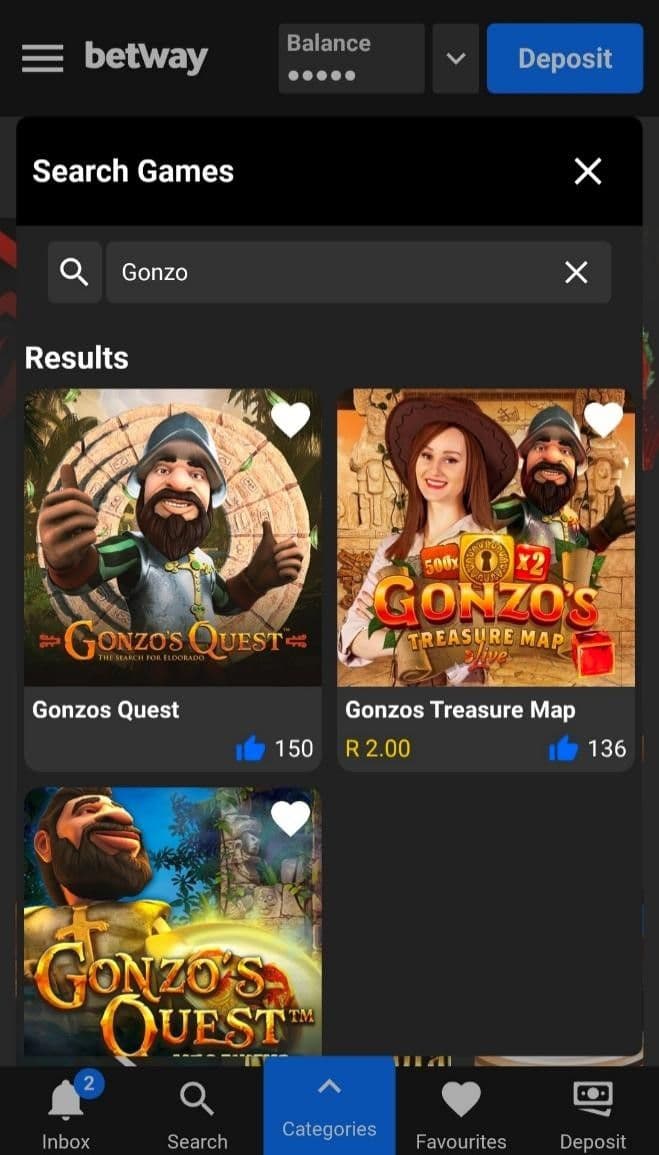Clear the Gonzo search text
This screenshot has height=1155, width=659.
pos(576,272)
